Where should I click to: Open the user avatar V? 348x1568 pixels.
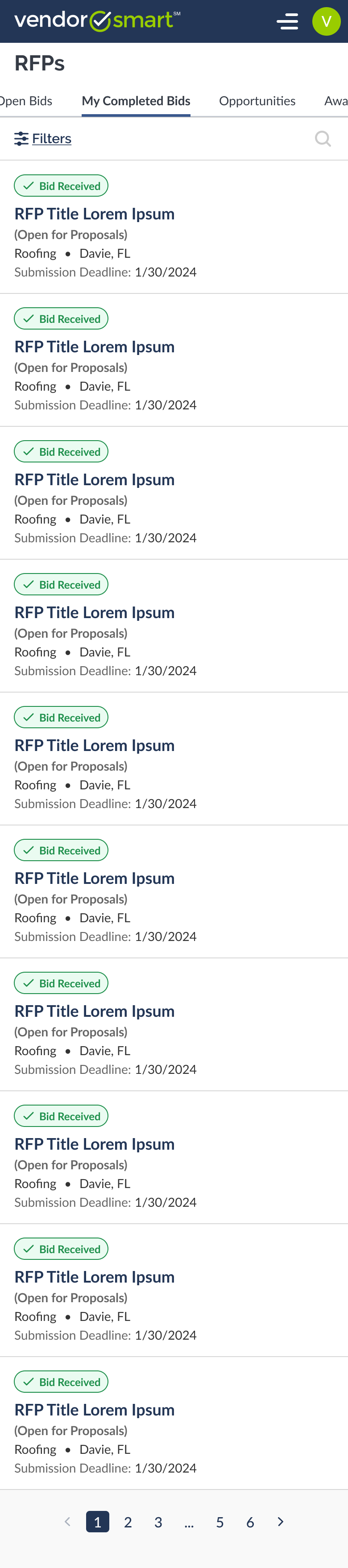(x=326, y=22)
